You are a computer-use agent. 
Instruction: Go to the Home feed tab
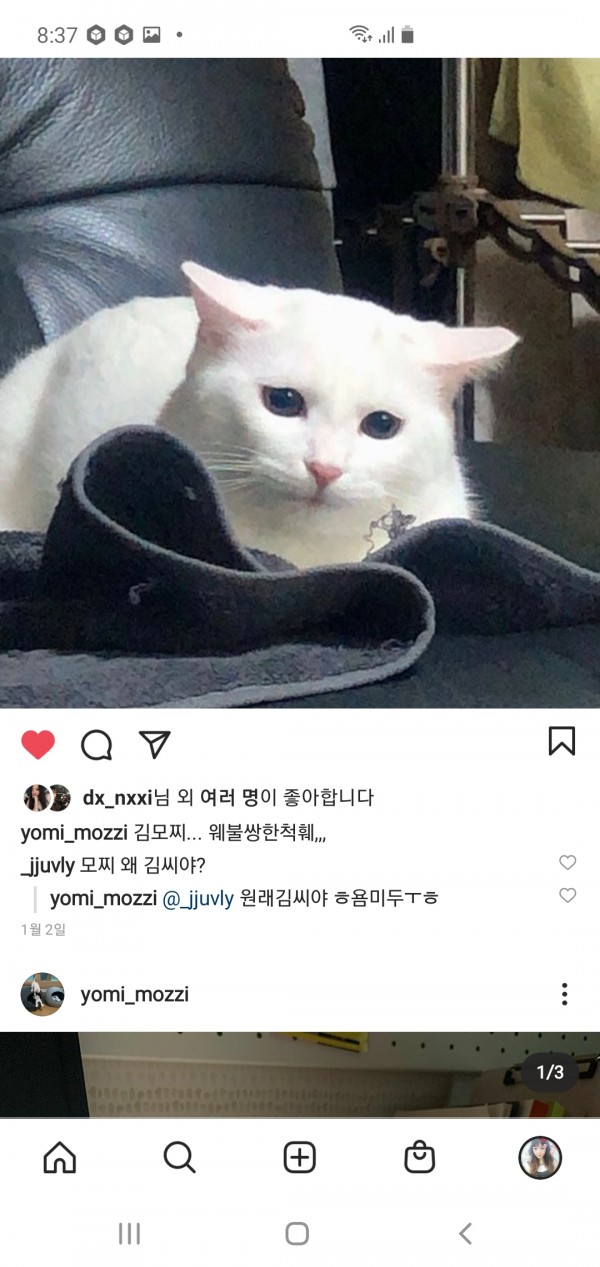[x=60, y=1158]
